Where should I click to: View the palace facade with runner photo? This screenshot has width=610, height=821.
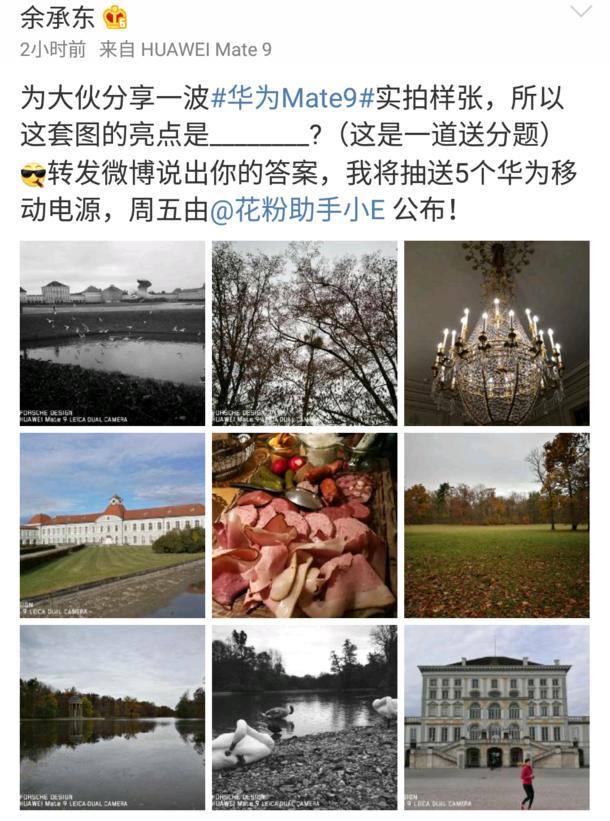tap(496, 716)
